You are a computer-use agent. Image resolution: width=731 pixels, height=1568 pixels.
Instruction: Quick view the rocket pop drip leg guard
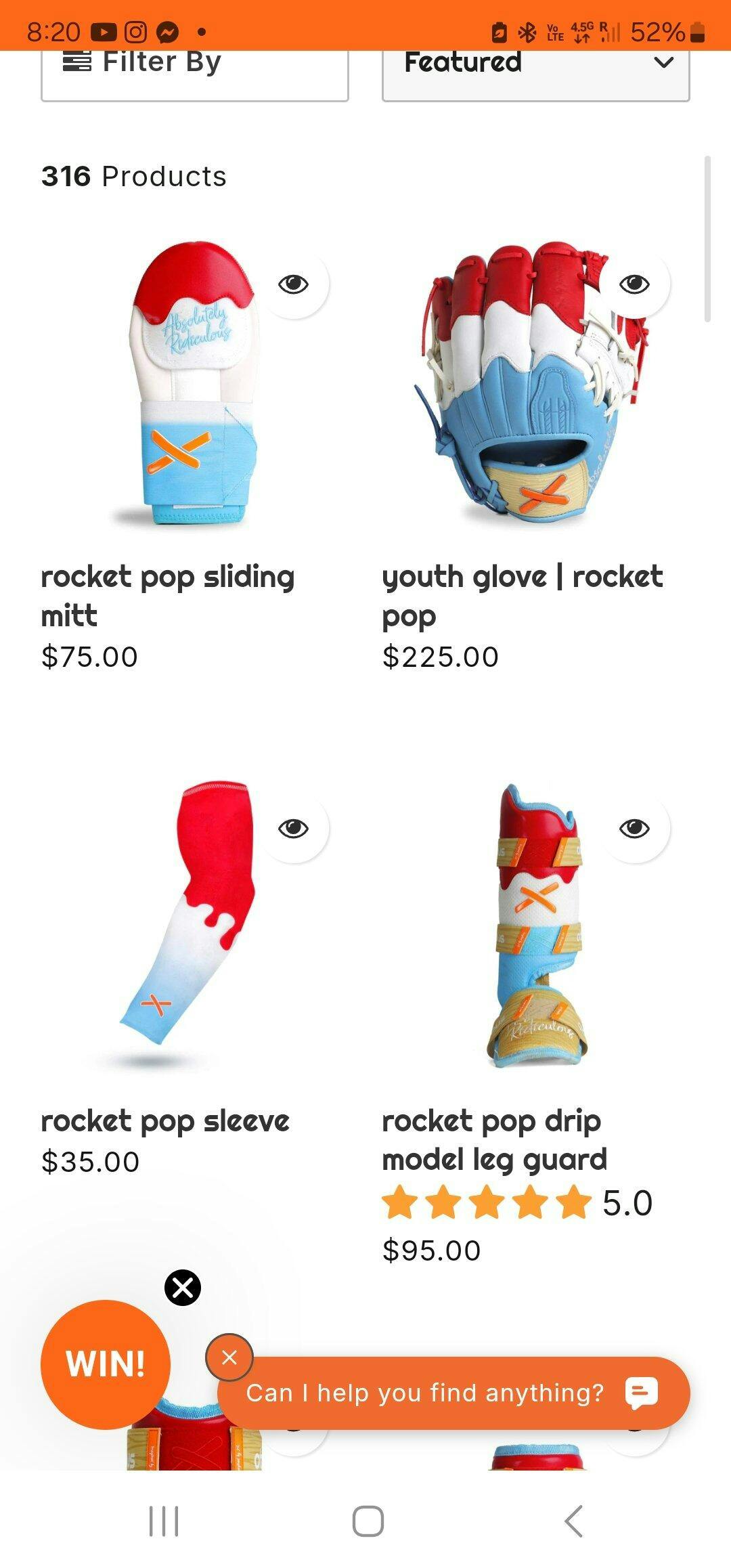(634, 828)
